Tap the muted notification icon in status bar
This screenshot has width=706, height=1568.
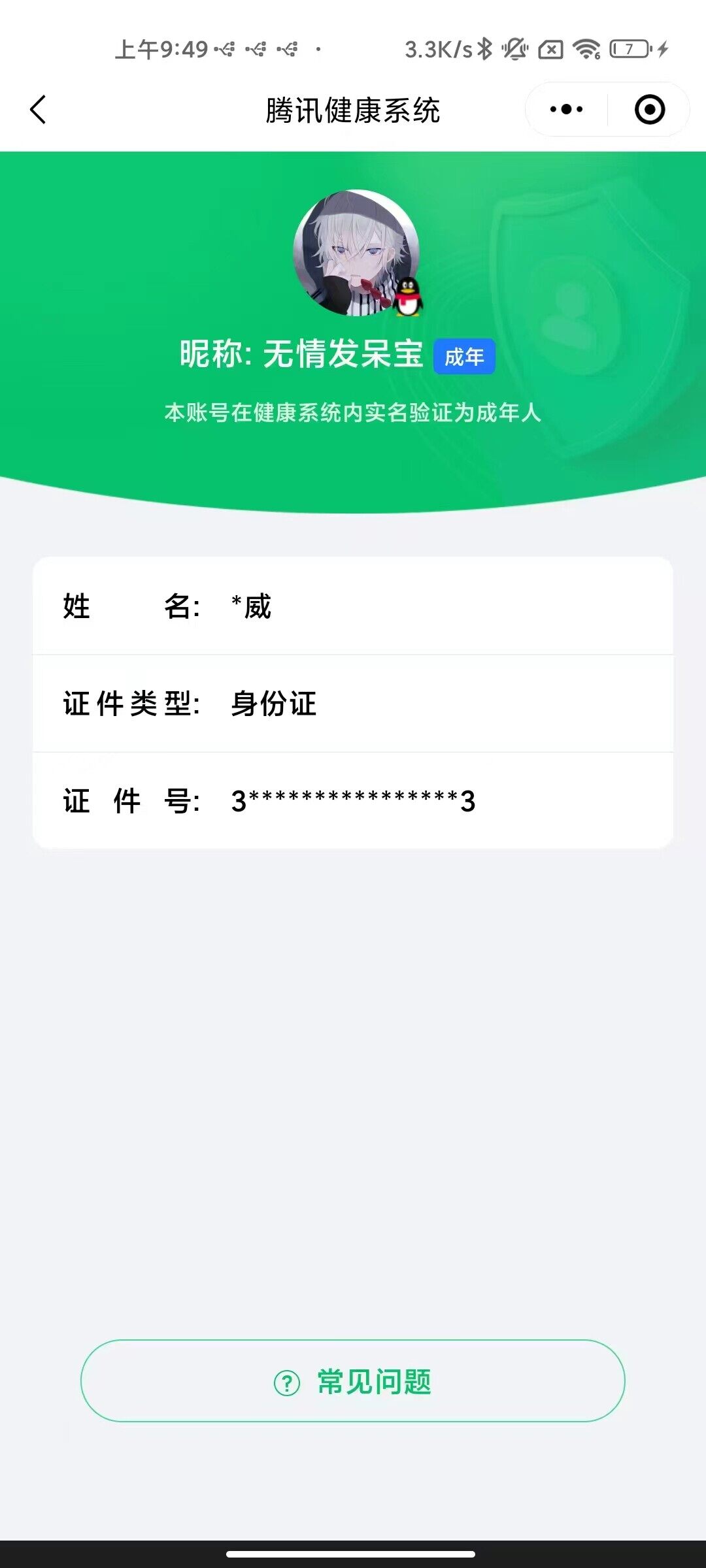514,48
